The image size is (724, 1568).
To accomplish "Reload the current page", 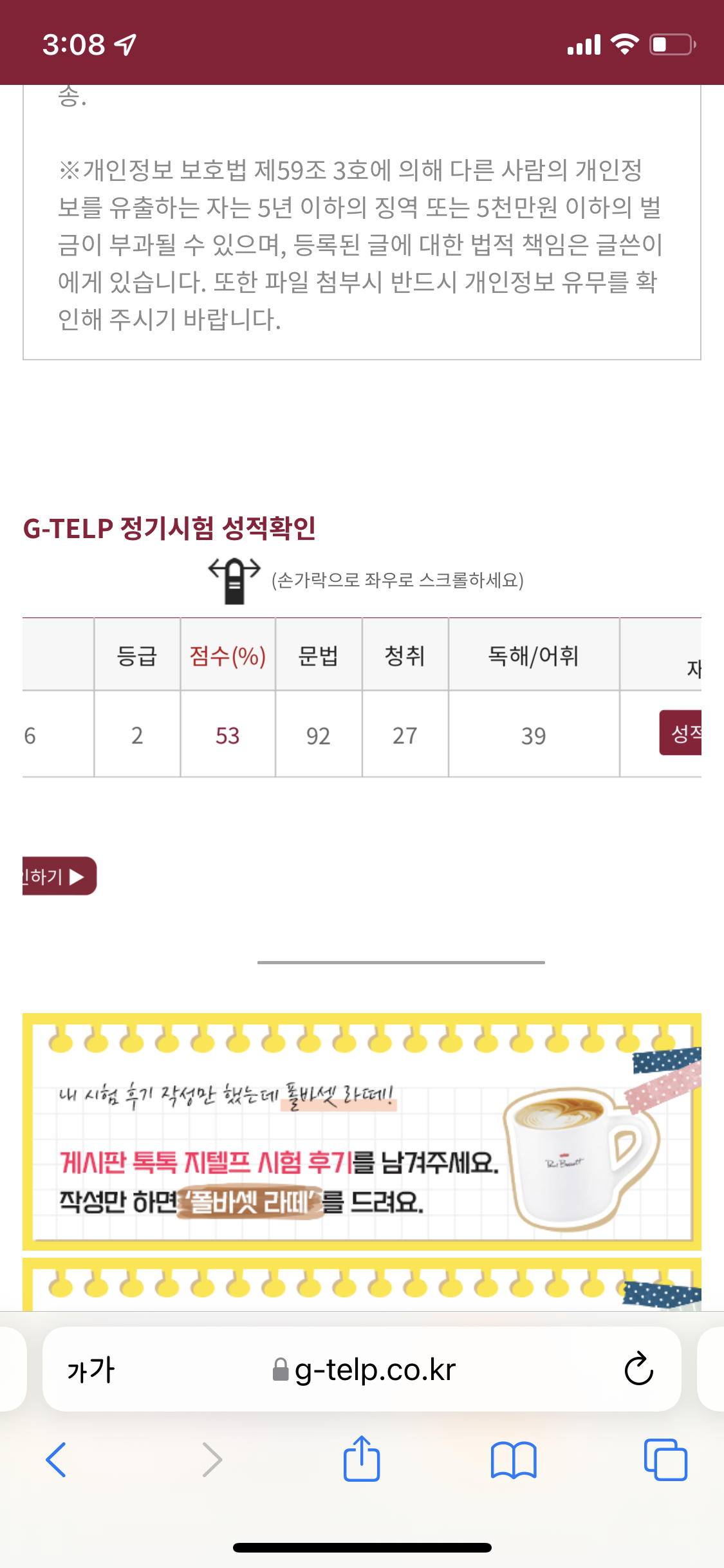I will (638, 1369).
